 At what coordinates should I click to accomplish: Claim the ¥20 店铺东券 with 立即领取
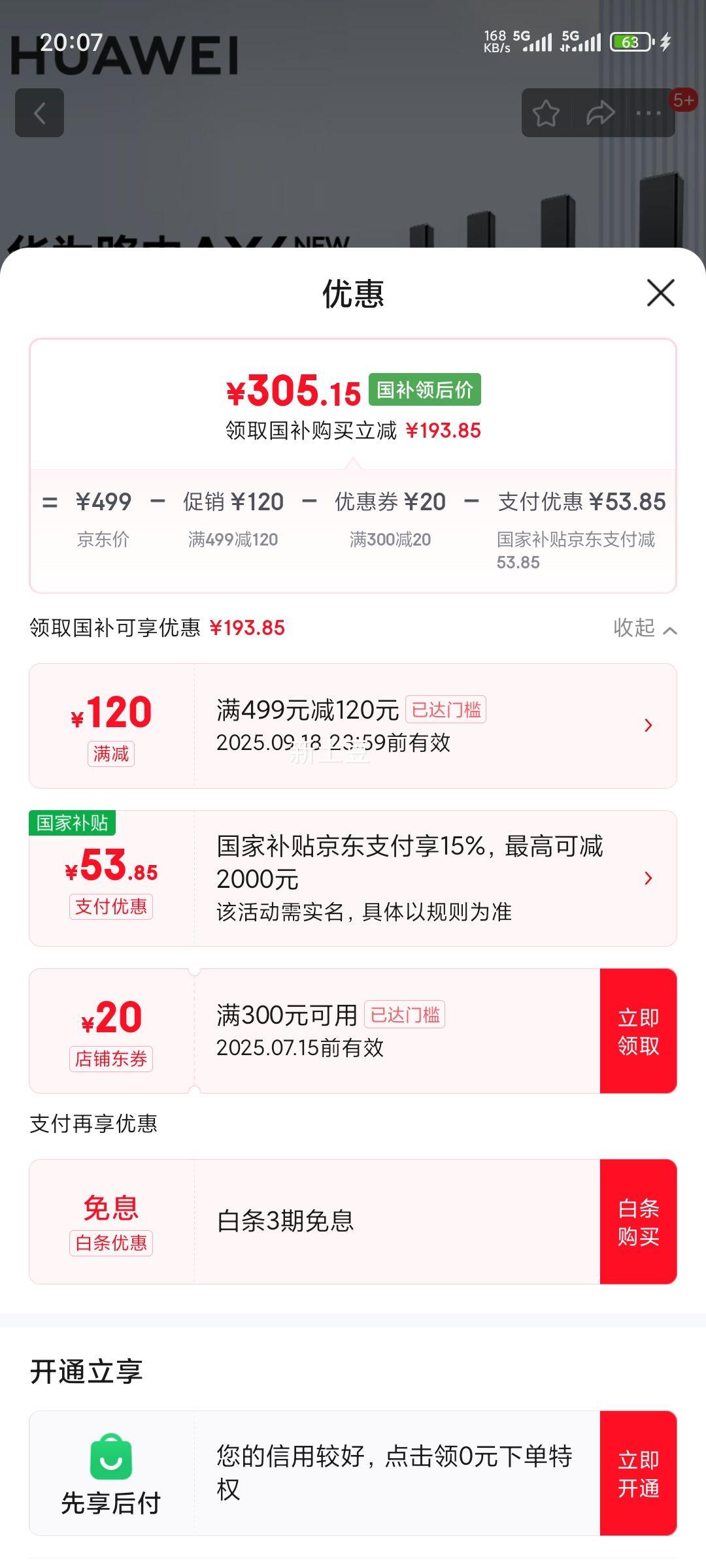[638, 1031]
